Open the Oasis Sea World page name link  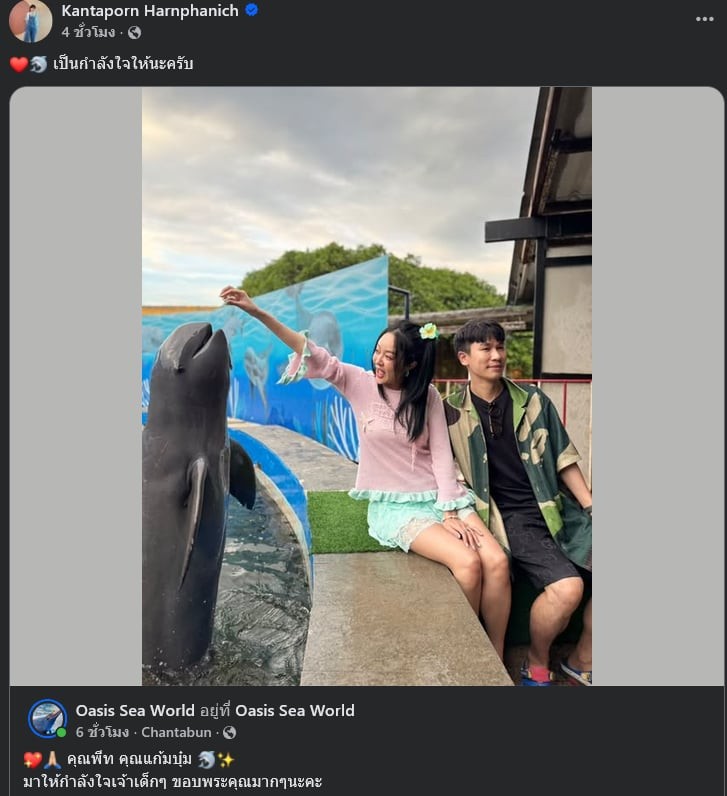(135, 710)
